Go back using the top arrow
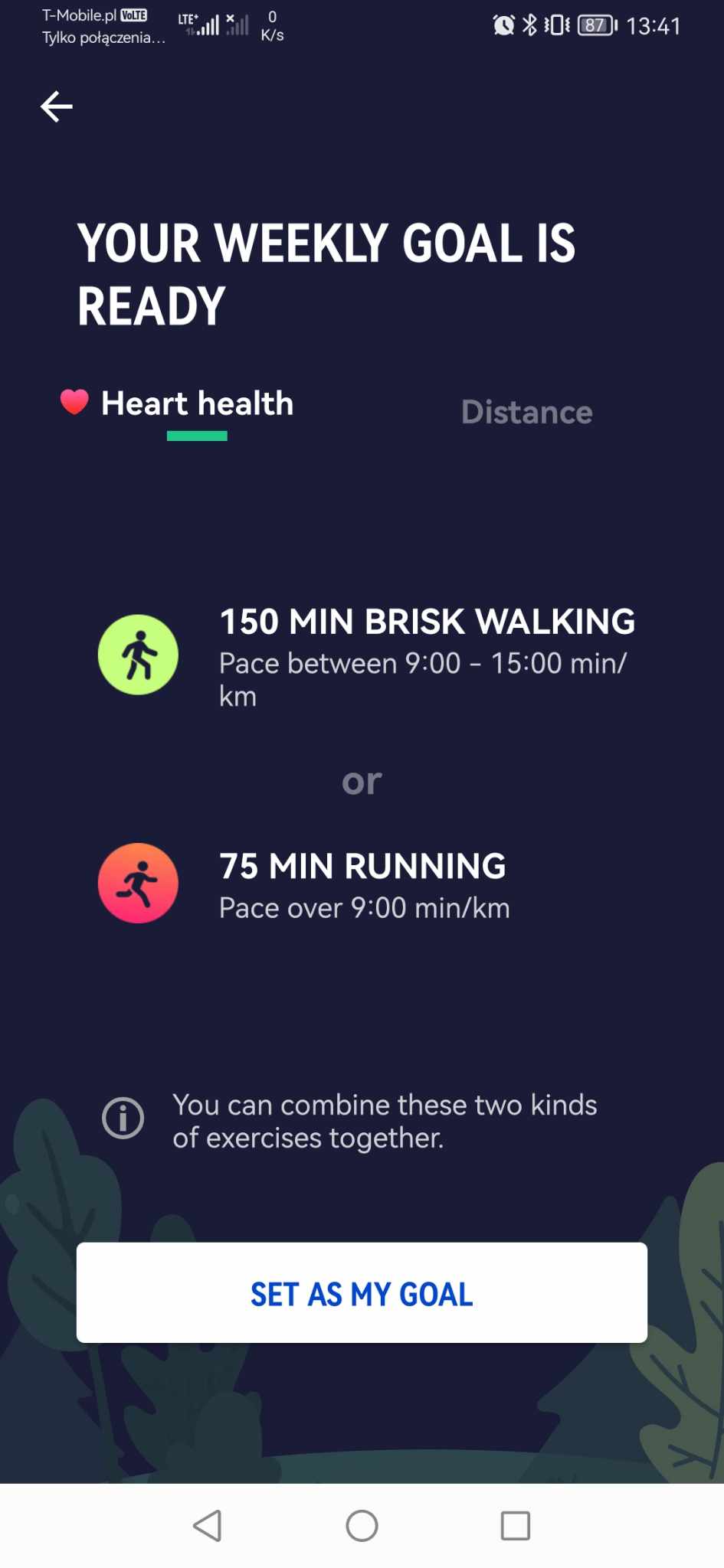Image resolution: width=724 pixels, height=1568 pixels. tap(57, 106)
